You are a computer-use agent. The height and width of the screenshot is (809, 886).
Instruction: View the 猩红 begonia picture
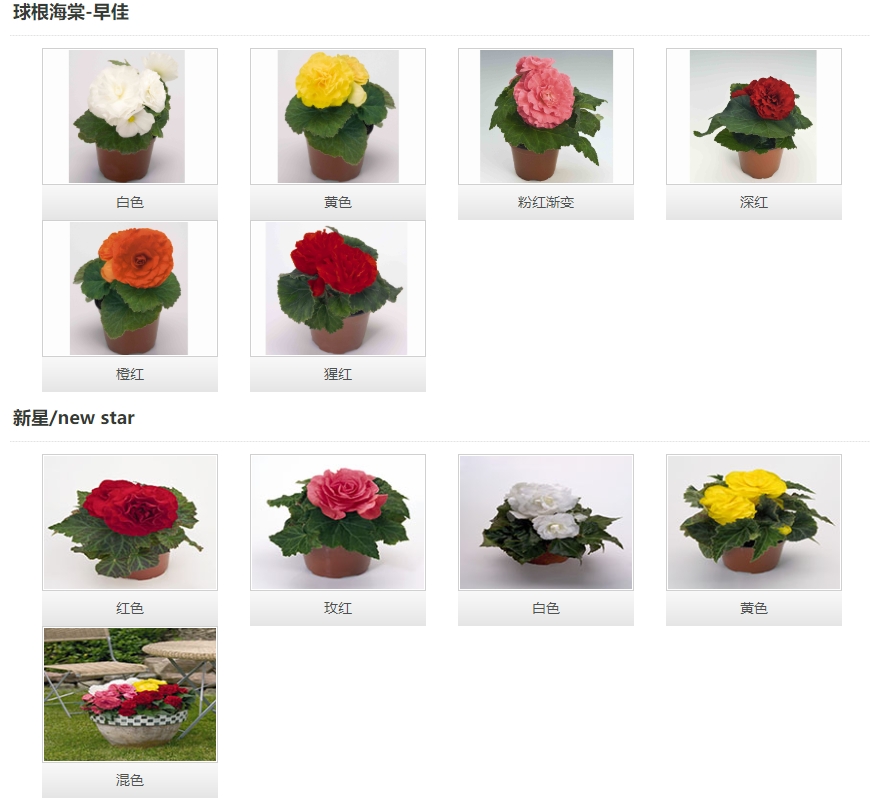pyautogui.click(x=338, y=289)
